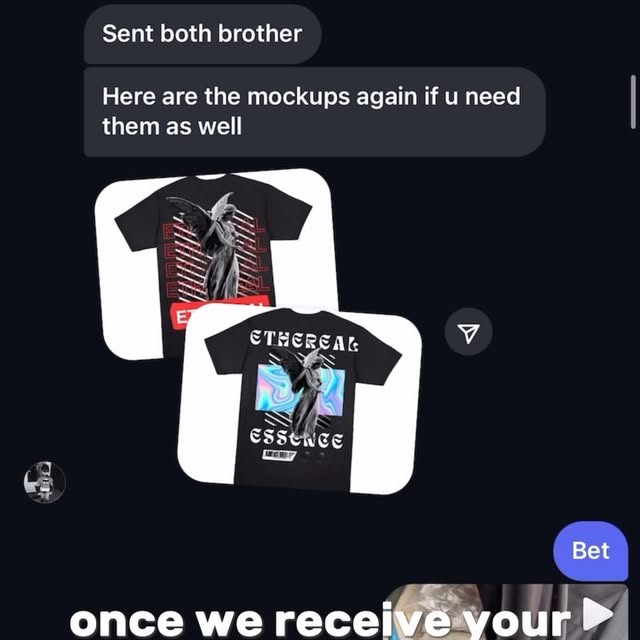Open the Ethereal Essence shirt mockup

[300, 400]
